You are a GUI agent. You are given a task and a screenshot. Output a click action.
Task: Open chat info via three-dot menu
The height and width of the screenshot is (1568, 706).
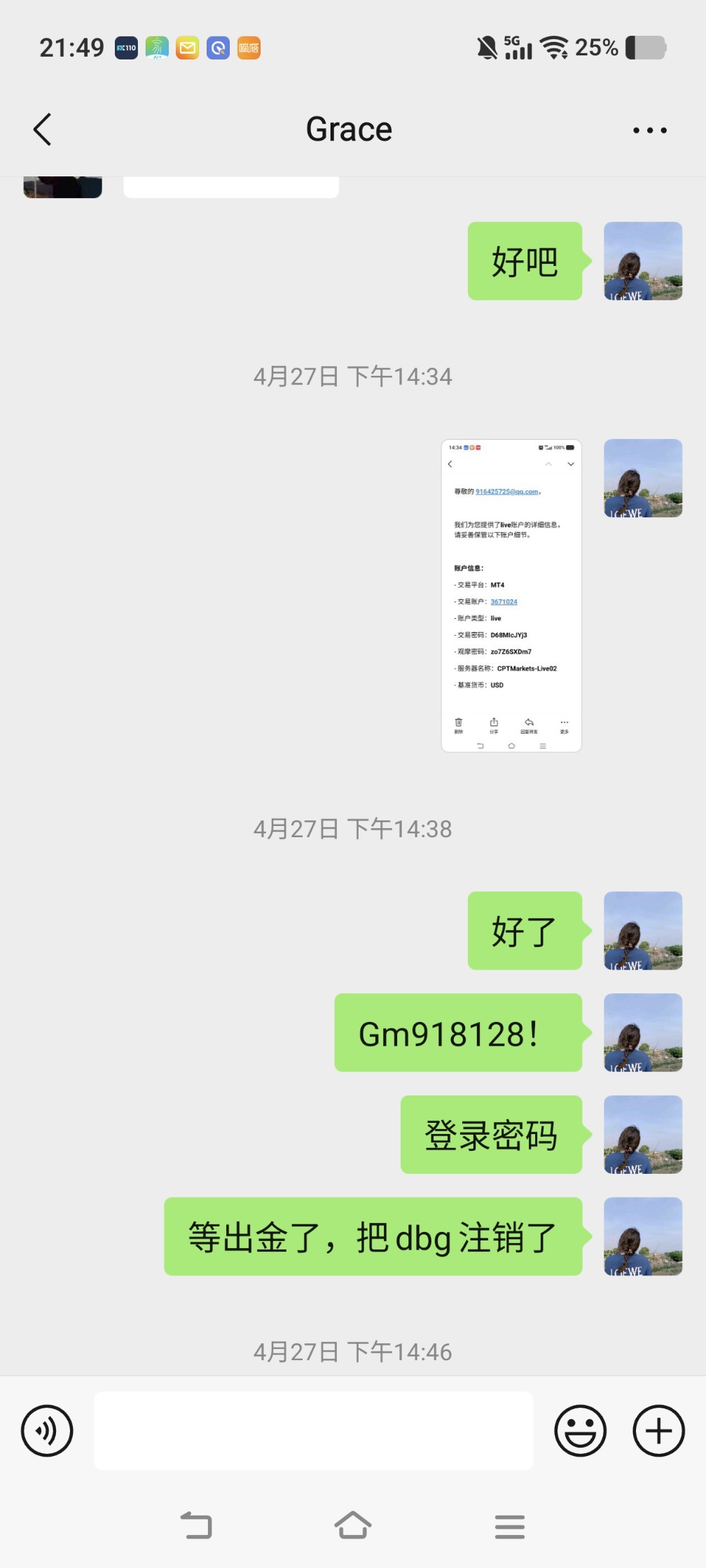tap(649, 130)
